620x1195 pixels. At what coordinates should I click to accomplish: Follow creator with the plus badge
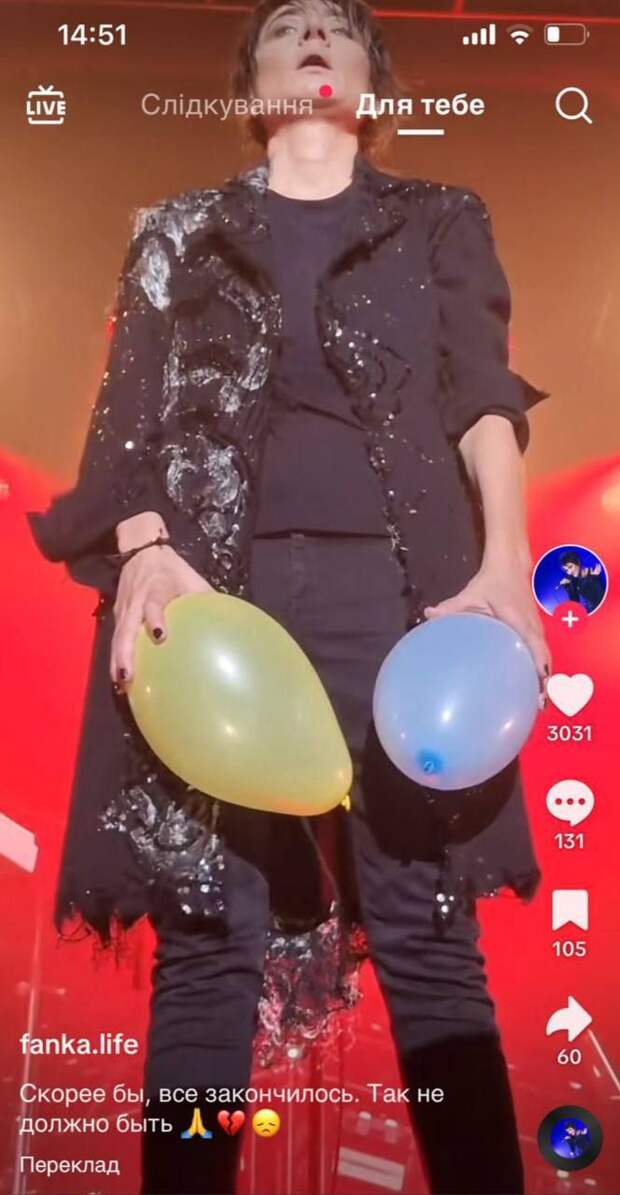(570, 619)
